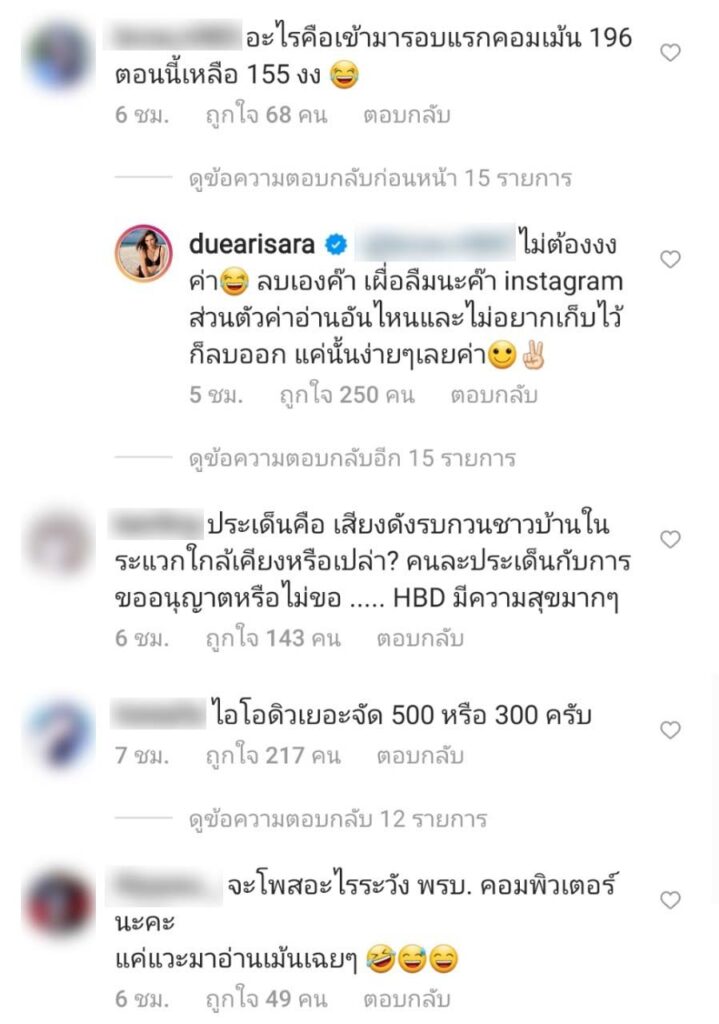Like the comment mentioning 196 comments
The width and height of the screenshot is (719, 1024).
click(672, 51)
